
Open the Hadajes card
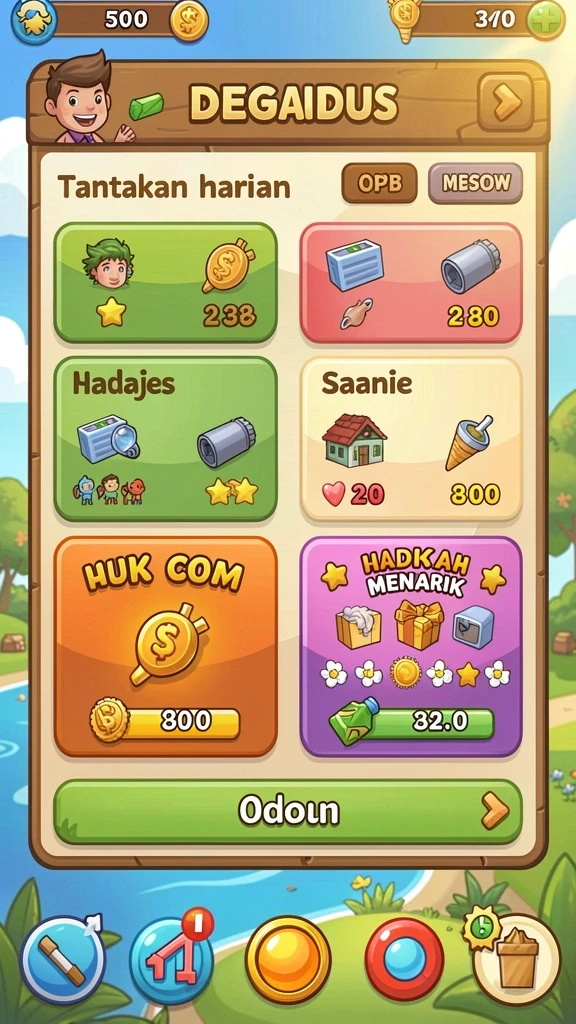[x=165, y=439]
